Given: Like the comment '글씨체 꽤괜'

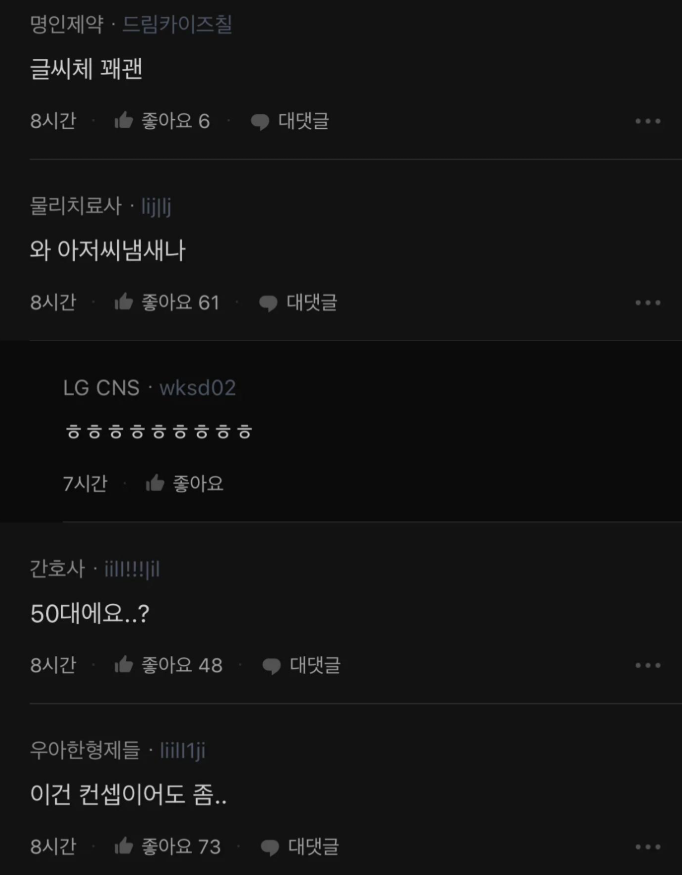Looking at the screenshot, I should [162, 121].
